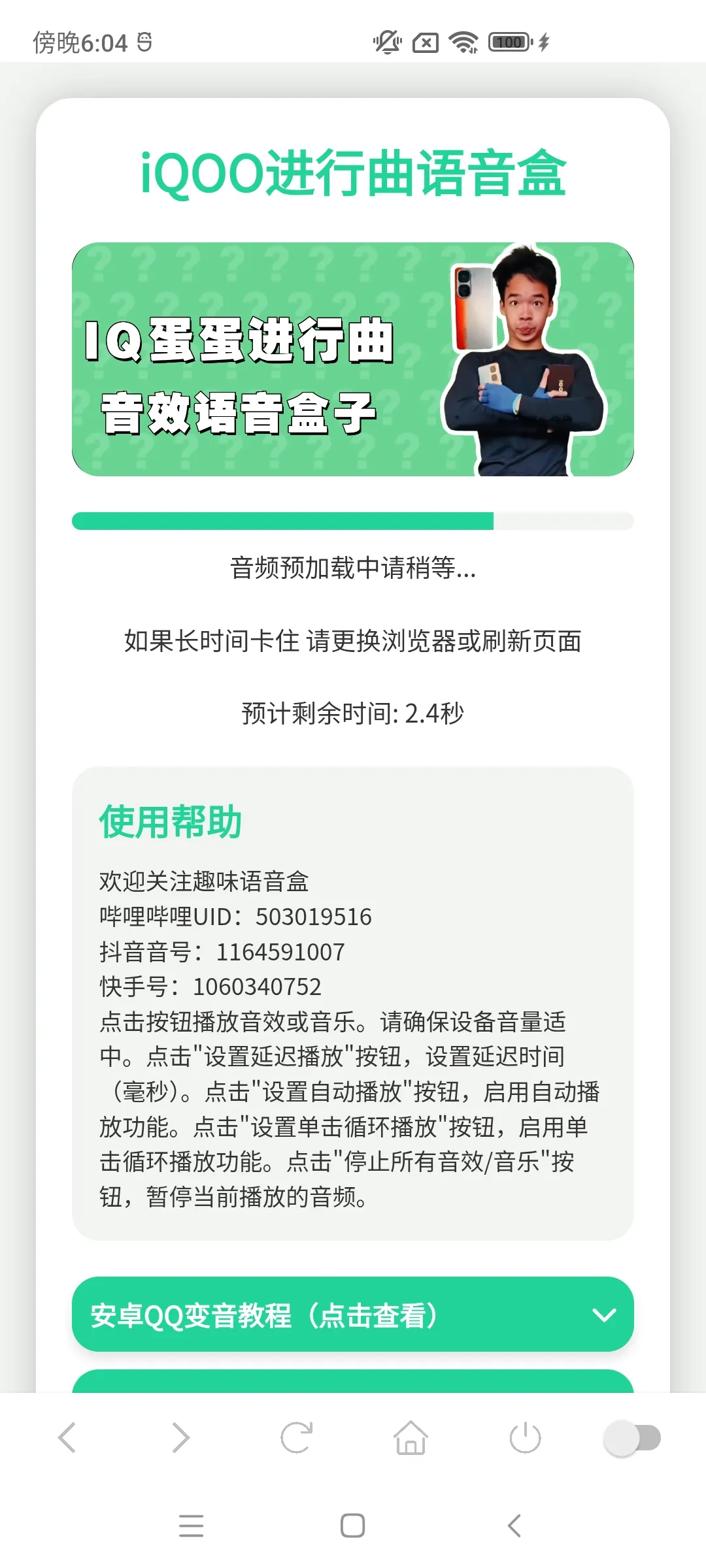Screen dimensions: 706x1568
Task: Tap the power icon in the toolbar
Action: coord(525,1438)
